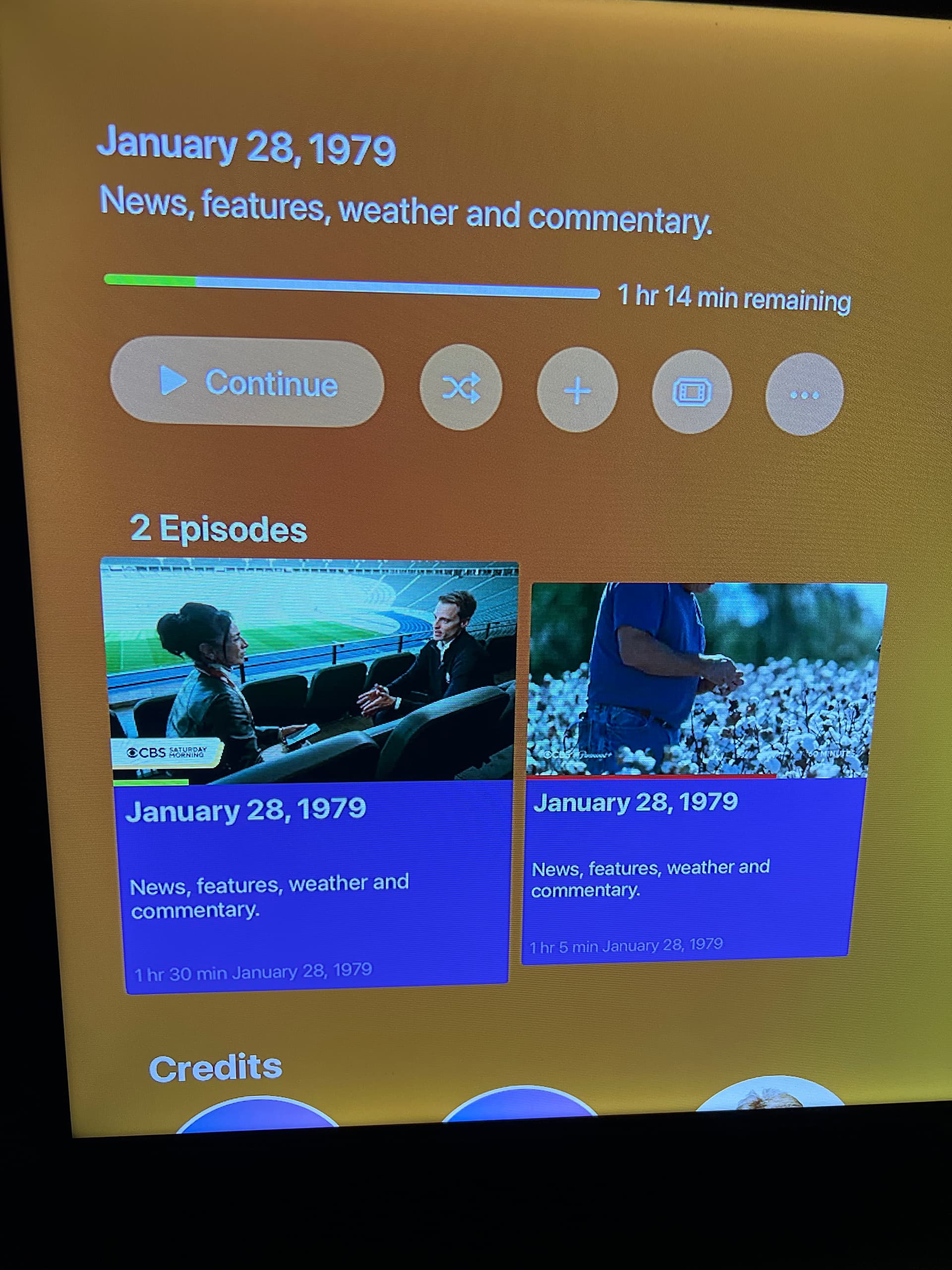952x1270 pixels.
Task: Add this show with the plus icon
Action: click(577, 390)
